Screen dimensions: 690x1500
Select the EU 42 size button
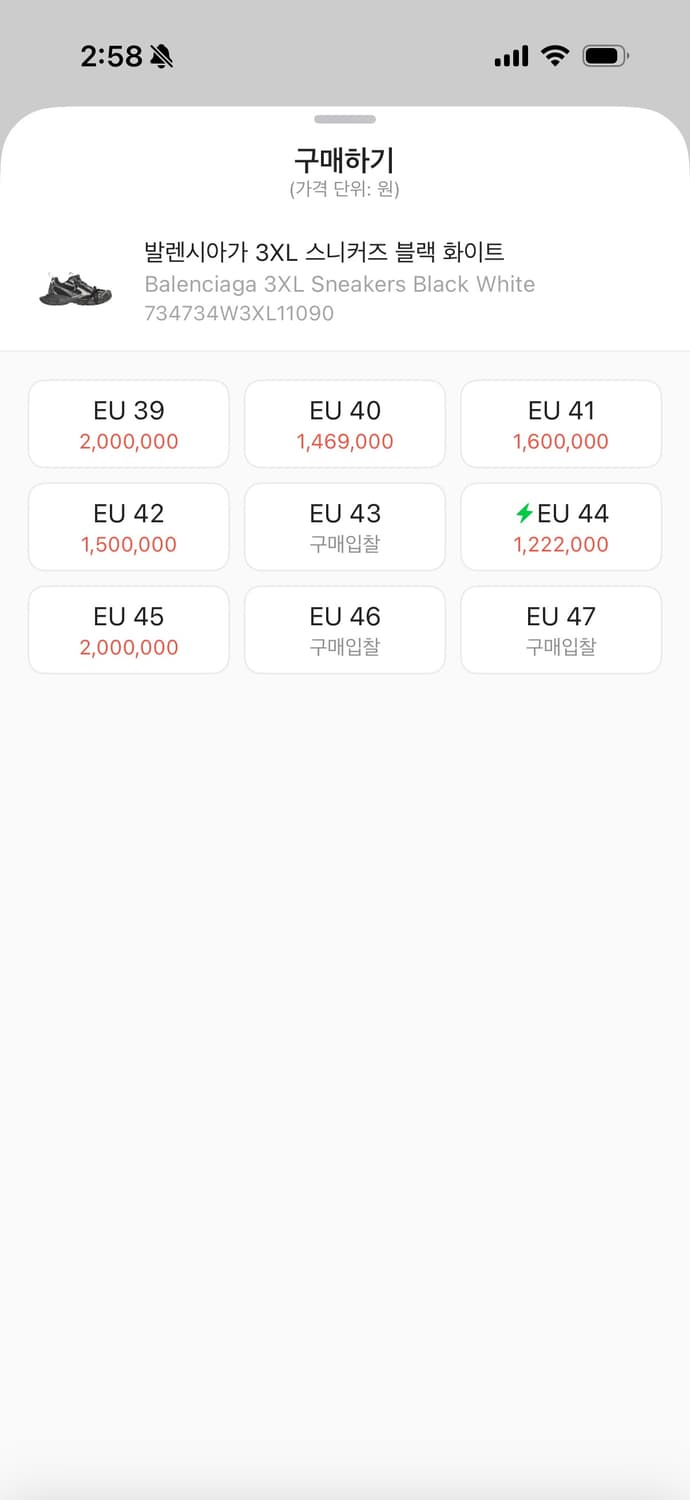coord(129,527)
